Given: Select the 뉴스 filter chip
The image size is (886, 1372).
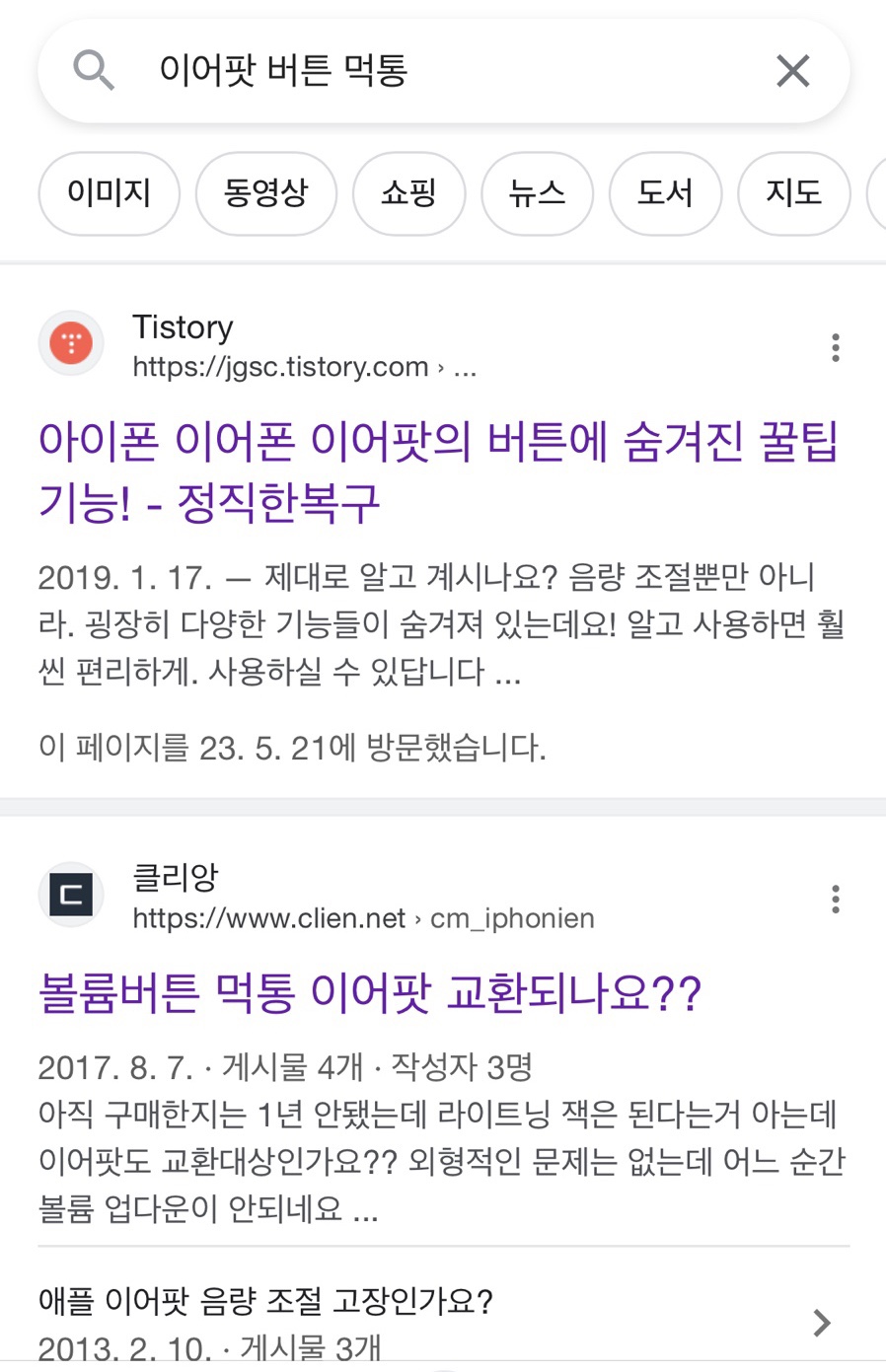Looking at the screenshot, I should (x=537, y=193).
